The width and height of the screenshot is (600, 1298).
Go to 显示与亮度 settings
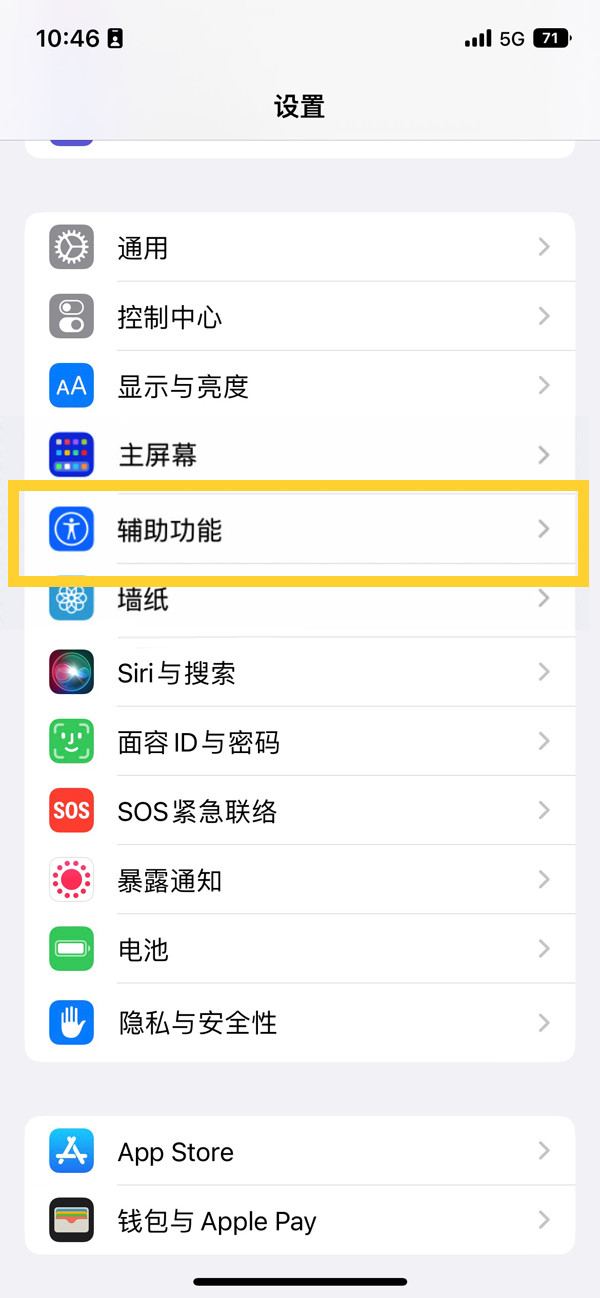tap(300, 386)
